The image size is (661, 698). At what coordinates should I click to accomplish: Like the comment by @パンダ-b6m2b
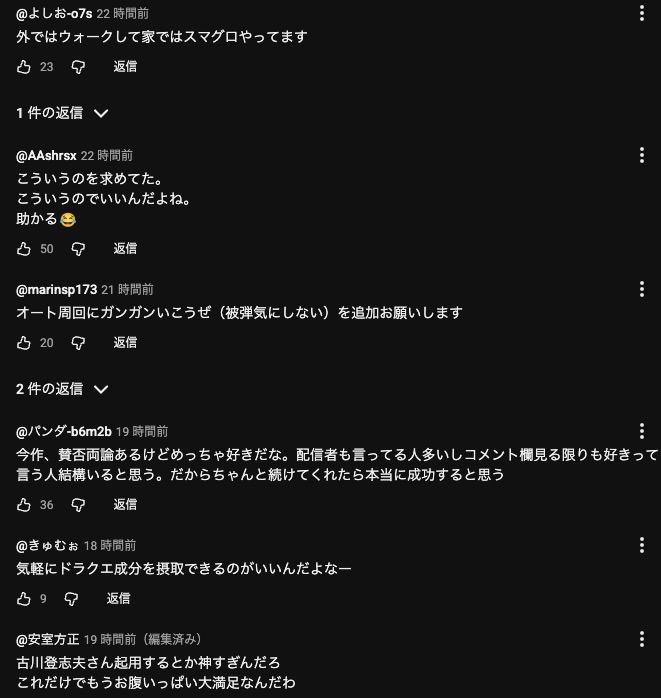point(24,506)
